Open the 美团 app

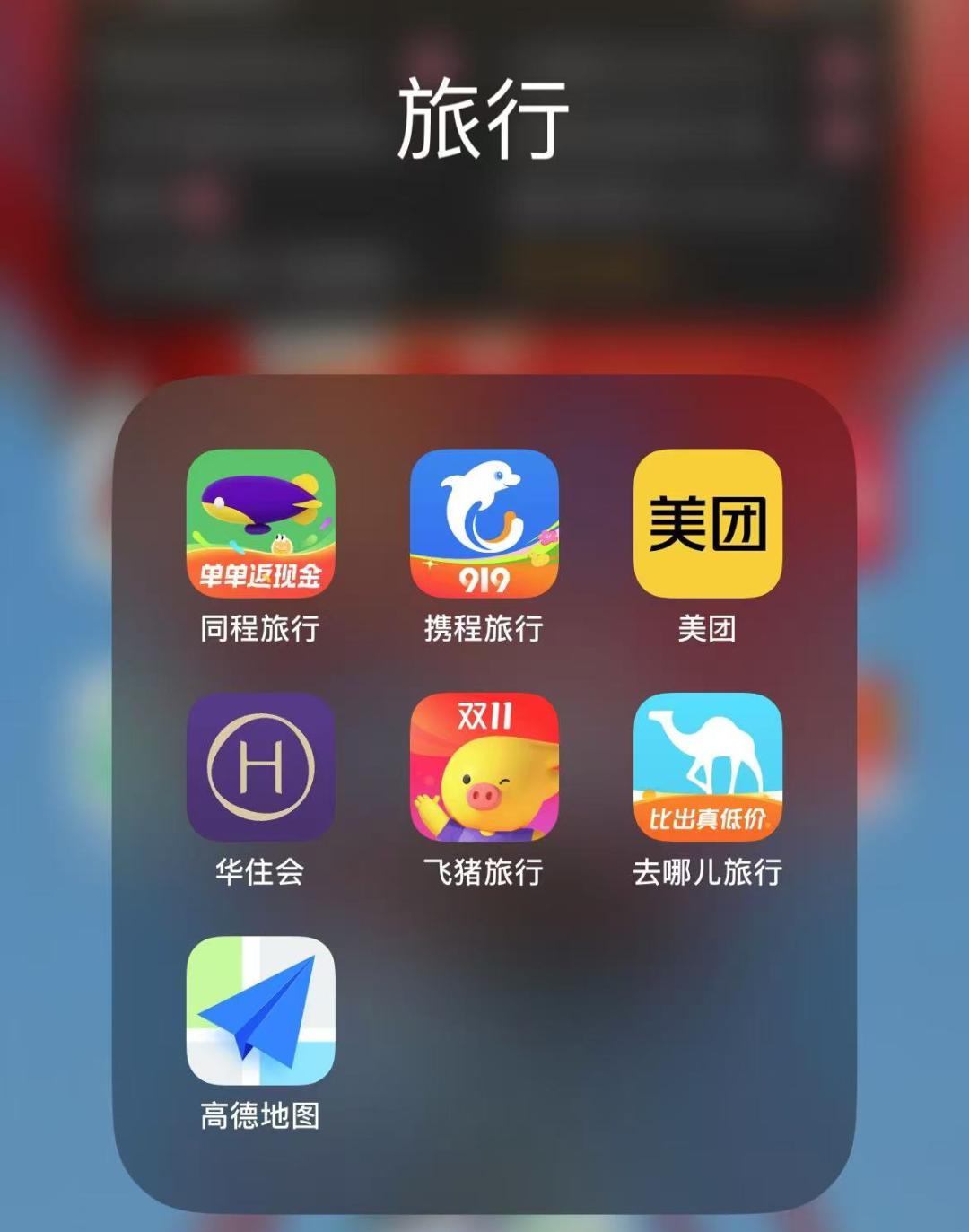(707, 523)
